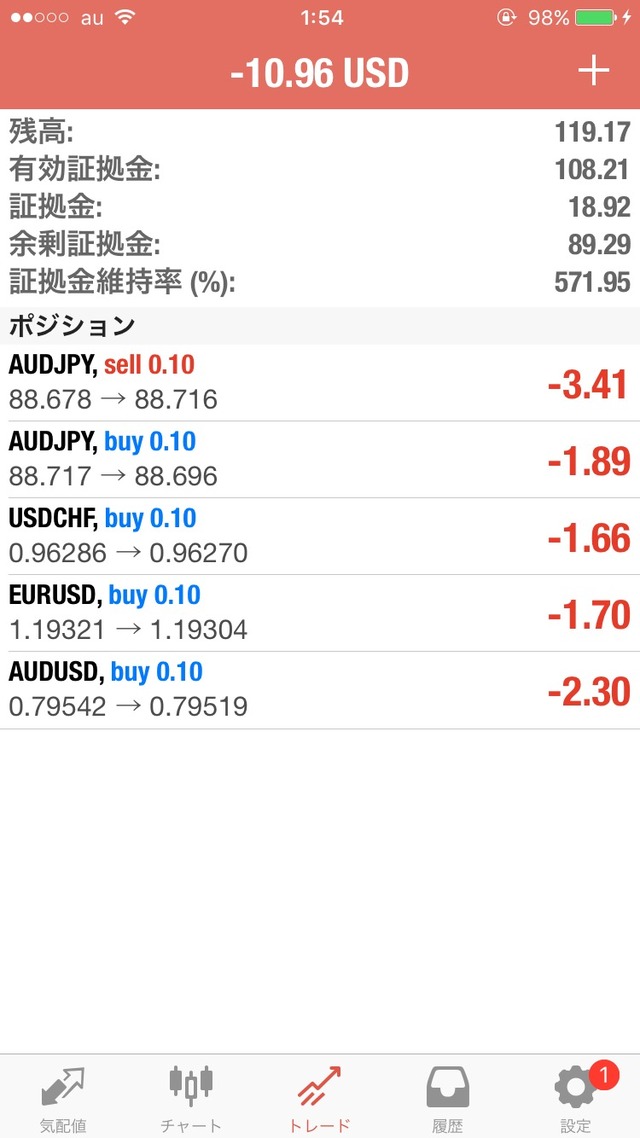Go to the チャート chart tab
Image resolution: width=640 pixels, height=1138 pixels.
(191, 1097)
